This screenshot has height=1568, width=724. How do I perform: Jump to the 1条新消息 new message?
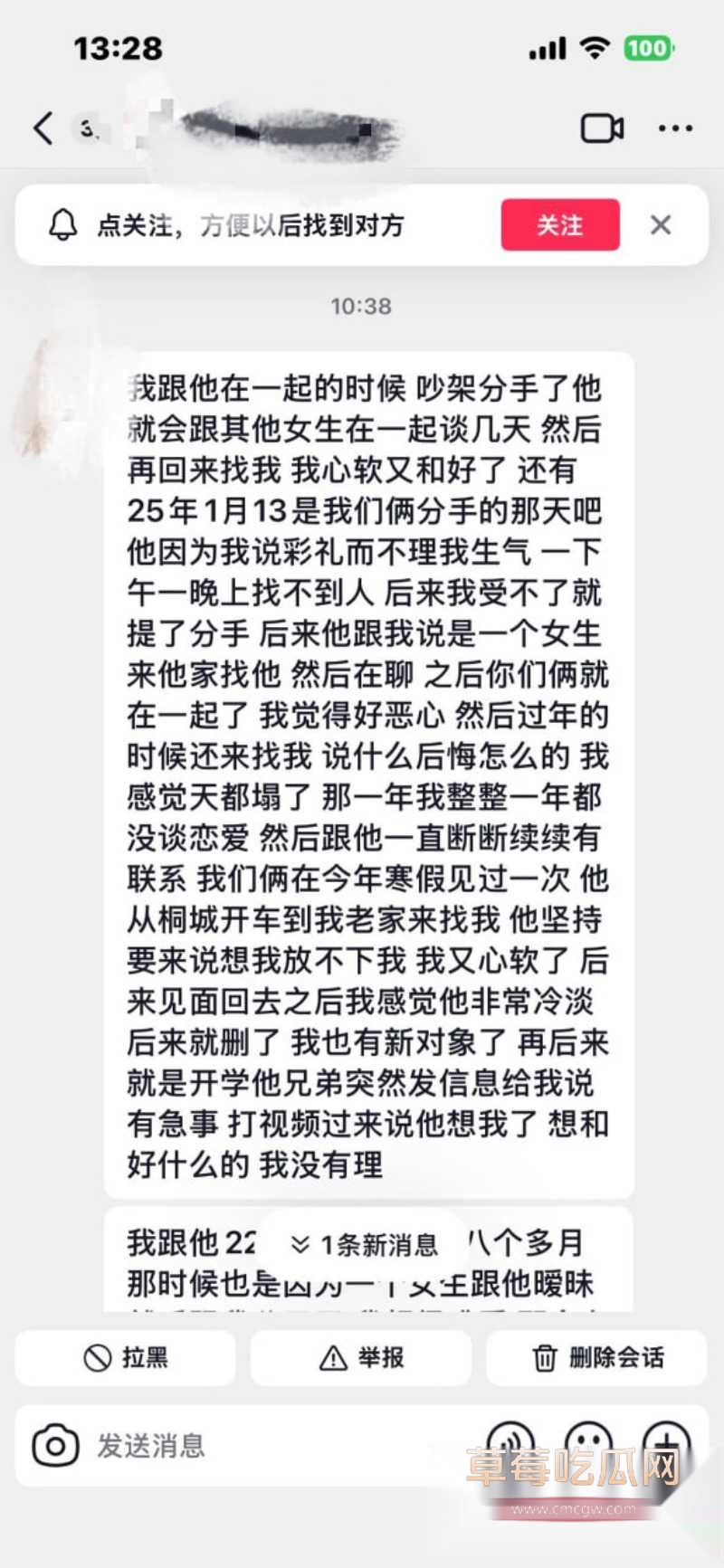click(364, 1245)
